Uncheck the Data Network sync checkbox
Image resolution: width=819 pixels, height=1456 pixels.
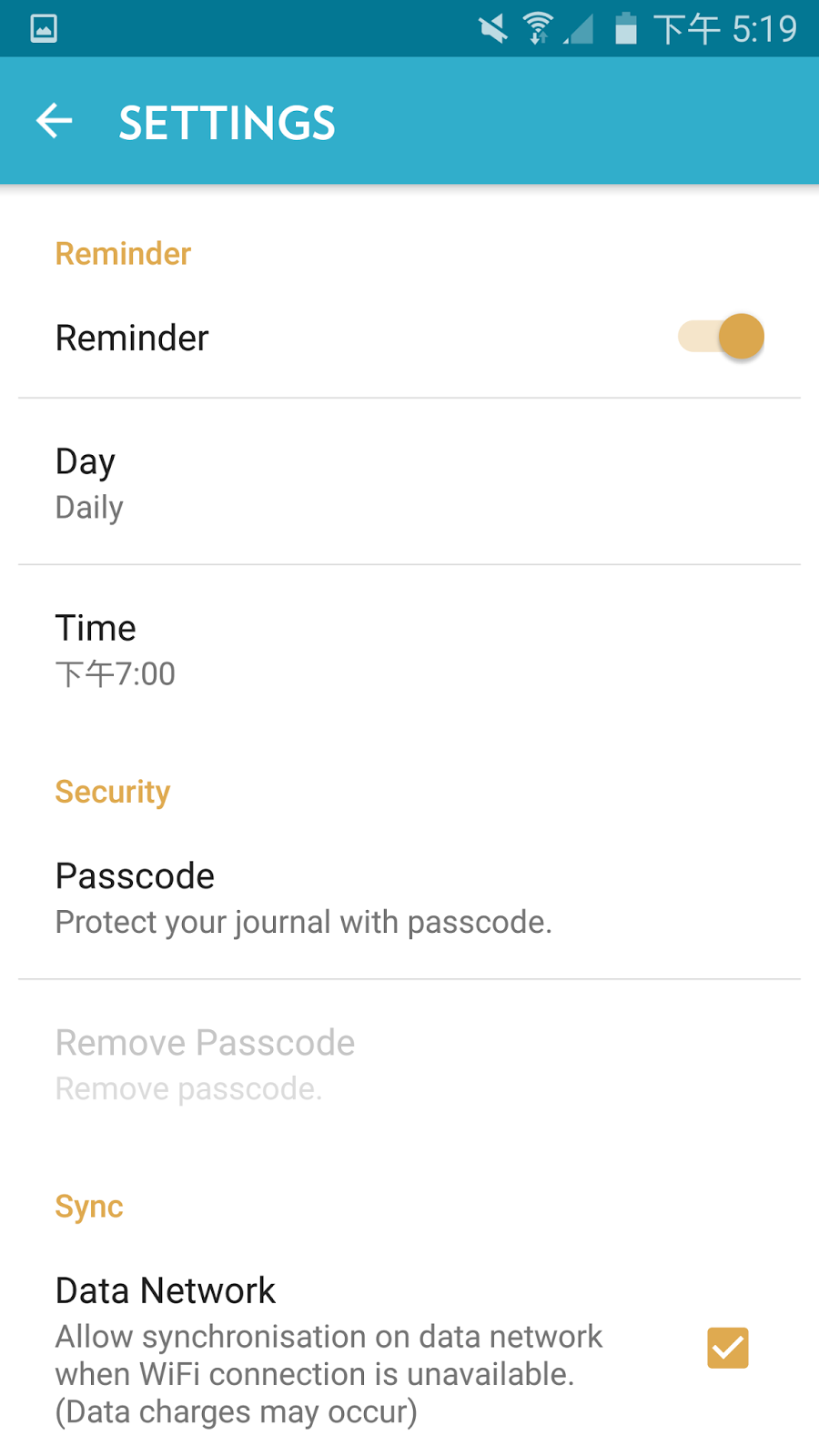pyautogui.click(x=727, y=1348)
